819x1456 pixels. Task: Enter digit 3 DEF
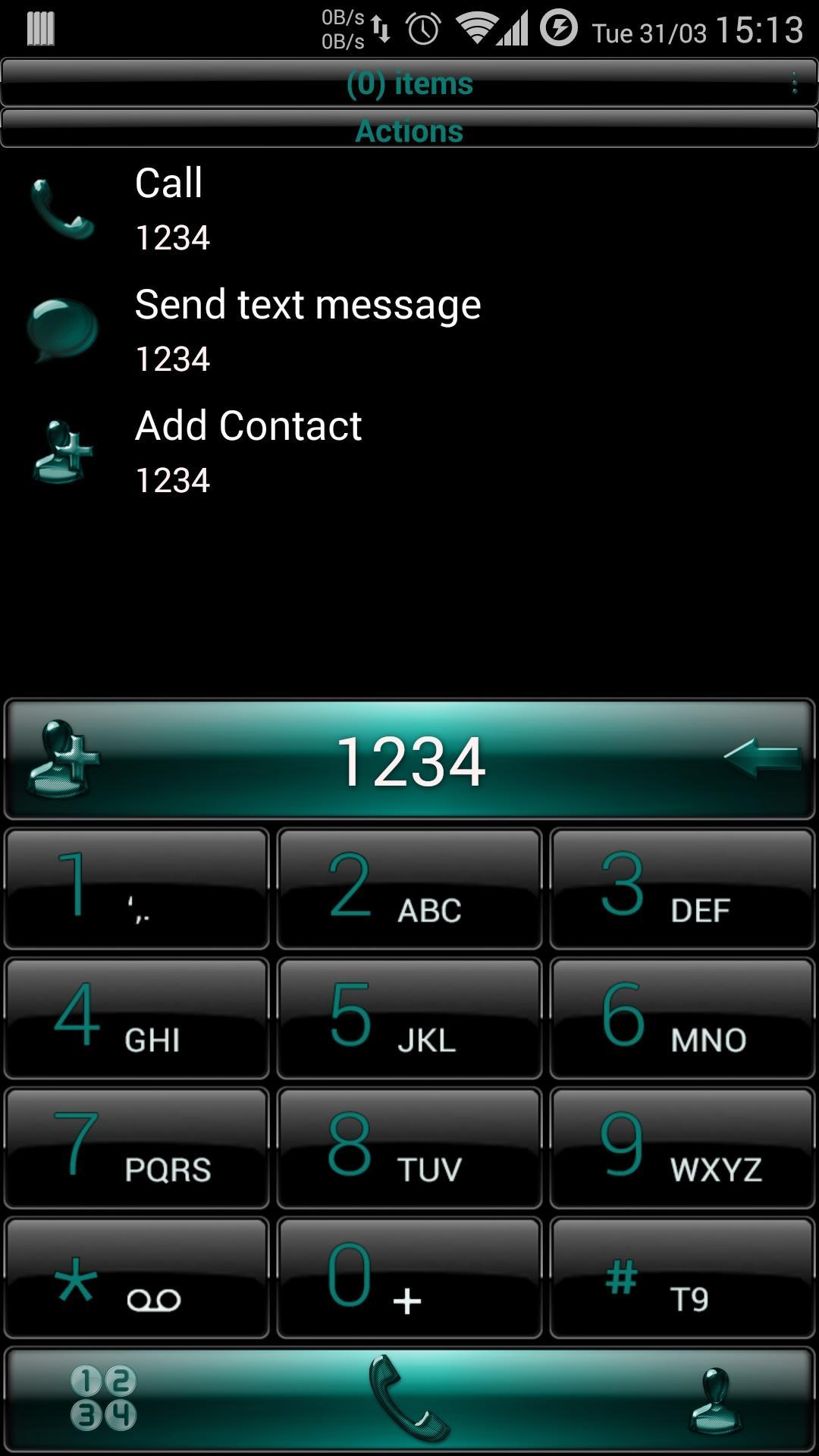(682, 889)
